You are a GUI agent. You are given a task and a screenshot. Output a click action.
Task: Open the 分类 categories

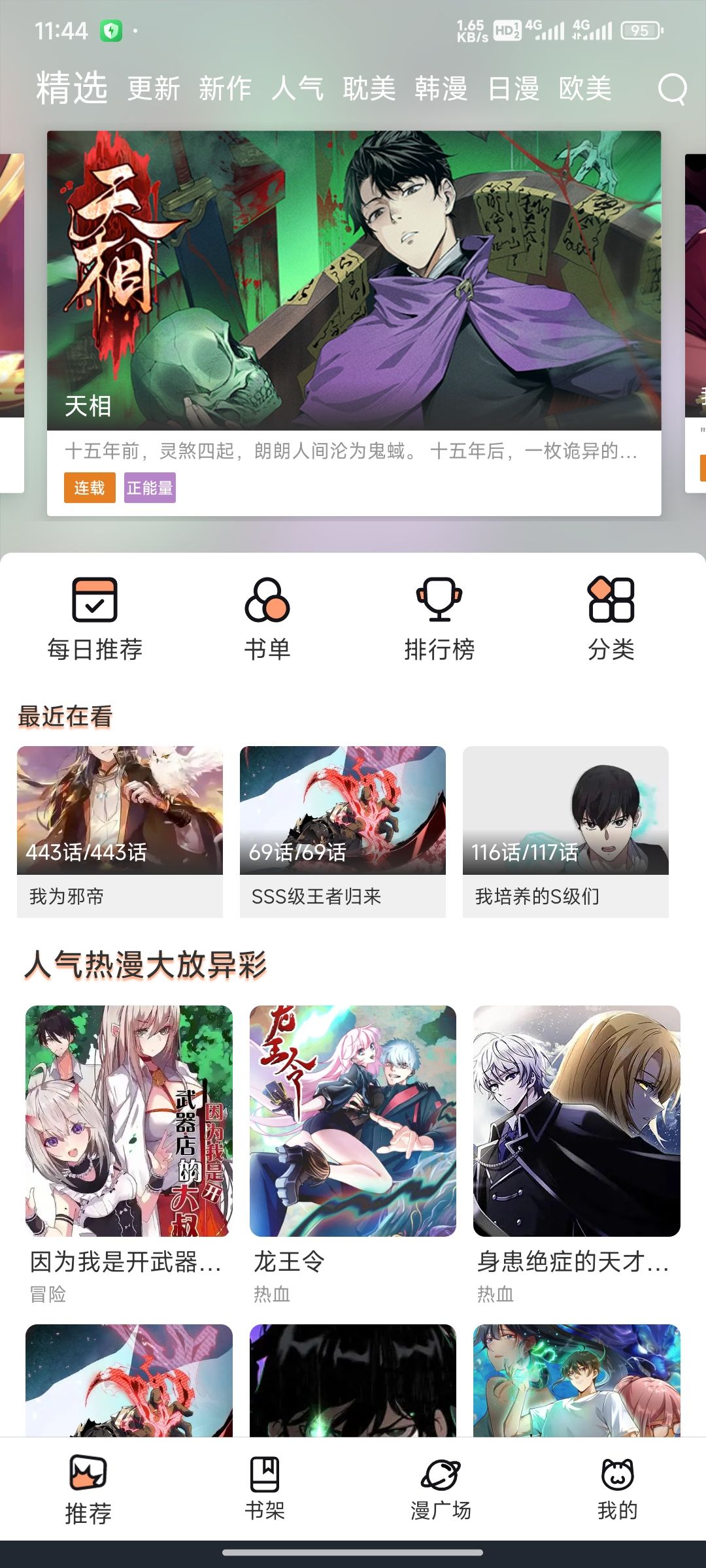(611, 618)
